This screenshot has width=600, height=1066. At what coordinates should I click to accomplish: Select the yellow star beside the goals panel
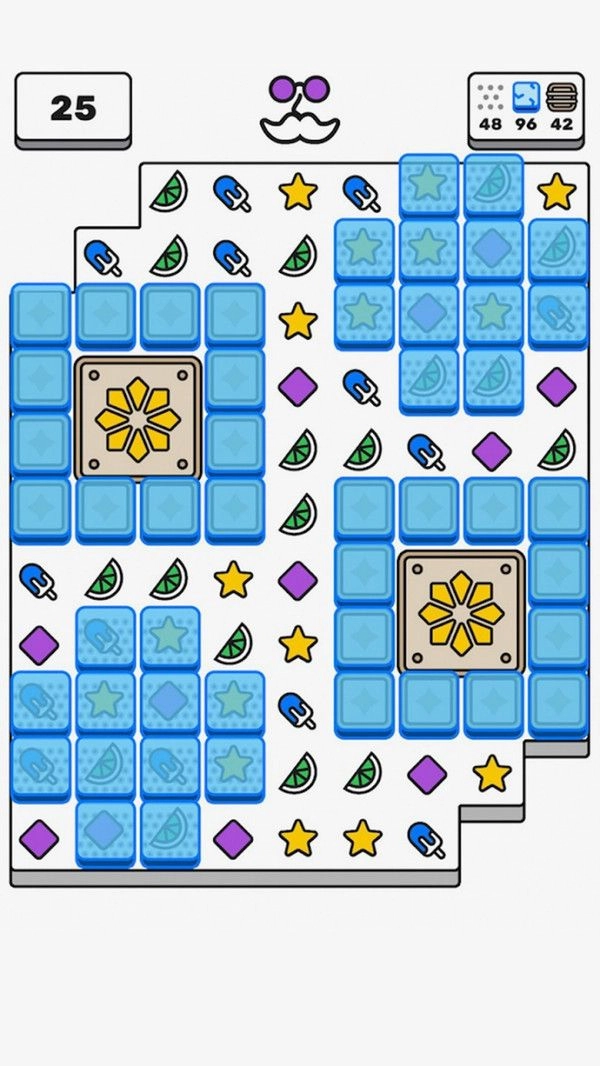(x=557, y=192)
